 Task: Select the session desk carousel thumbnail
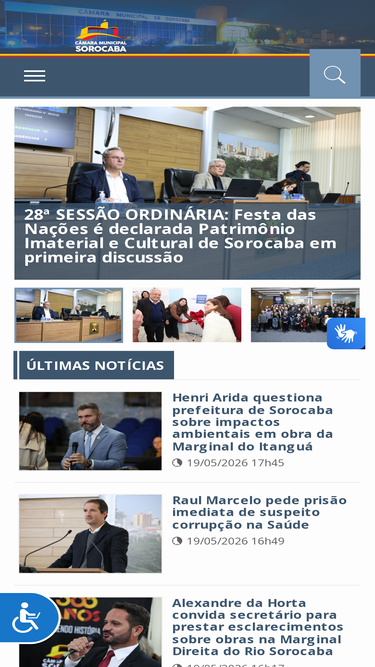point(69,315)
